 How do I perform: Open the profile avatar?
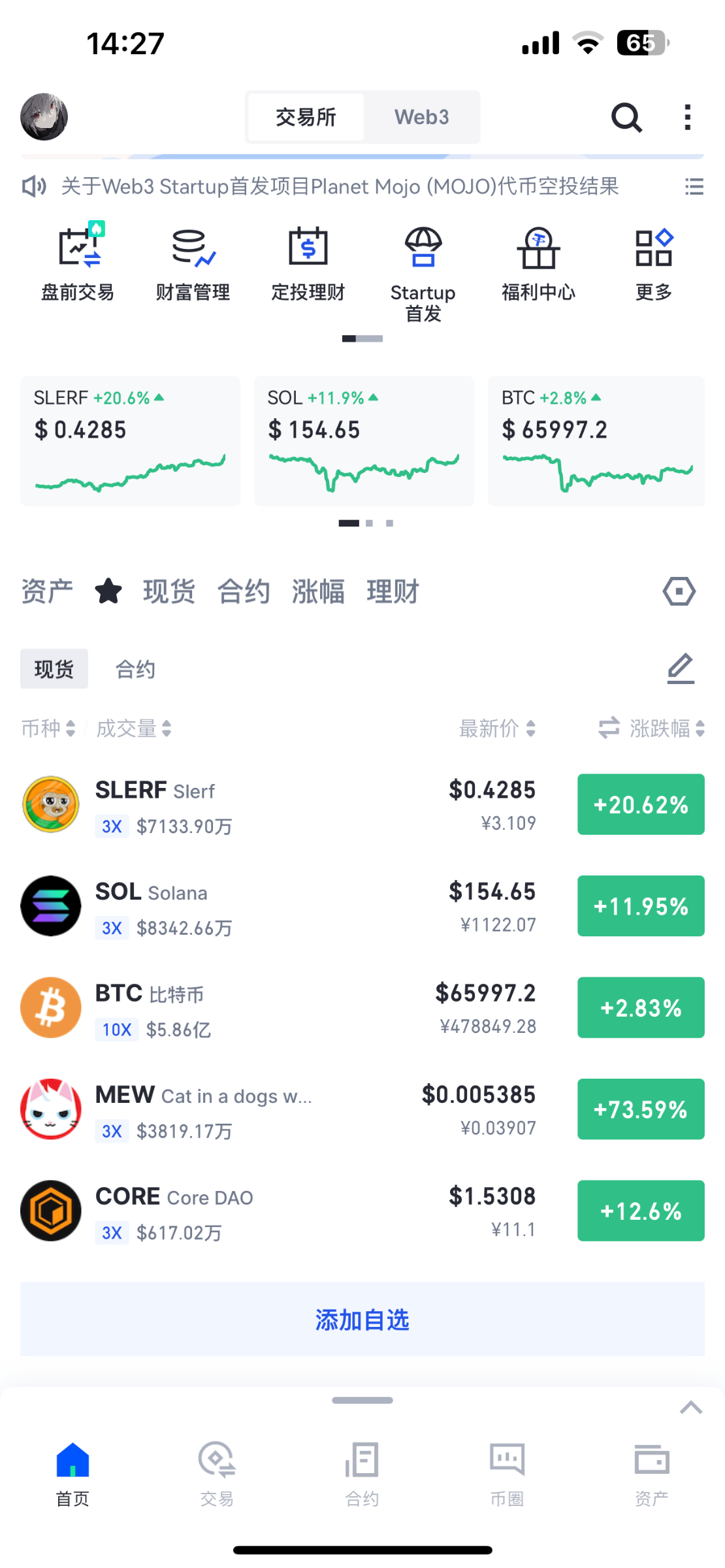click(x=44, y=118)
